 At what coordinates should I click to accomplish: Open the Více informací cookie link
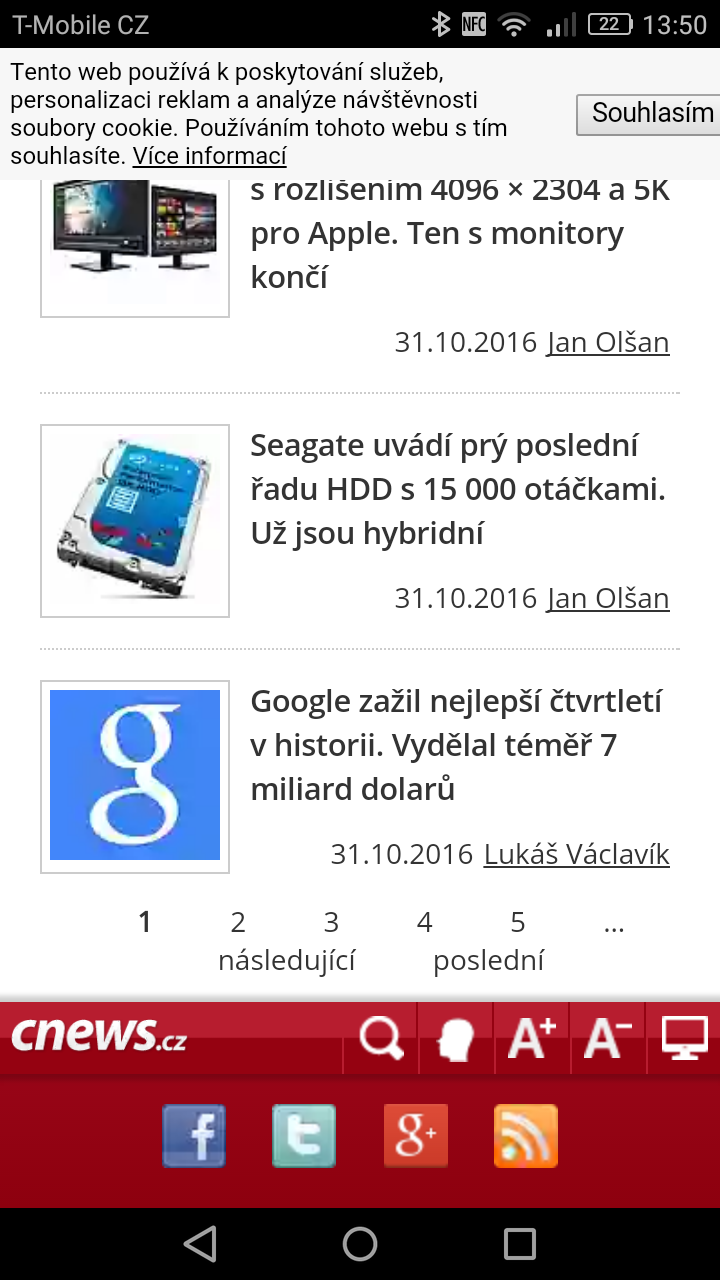209,156
